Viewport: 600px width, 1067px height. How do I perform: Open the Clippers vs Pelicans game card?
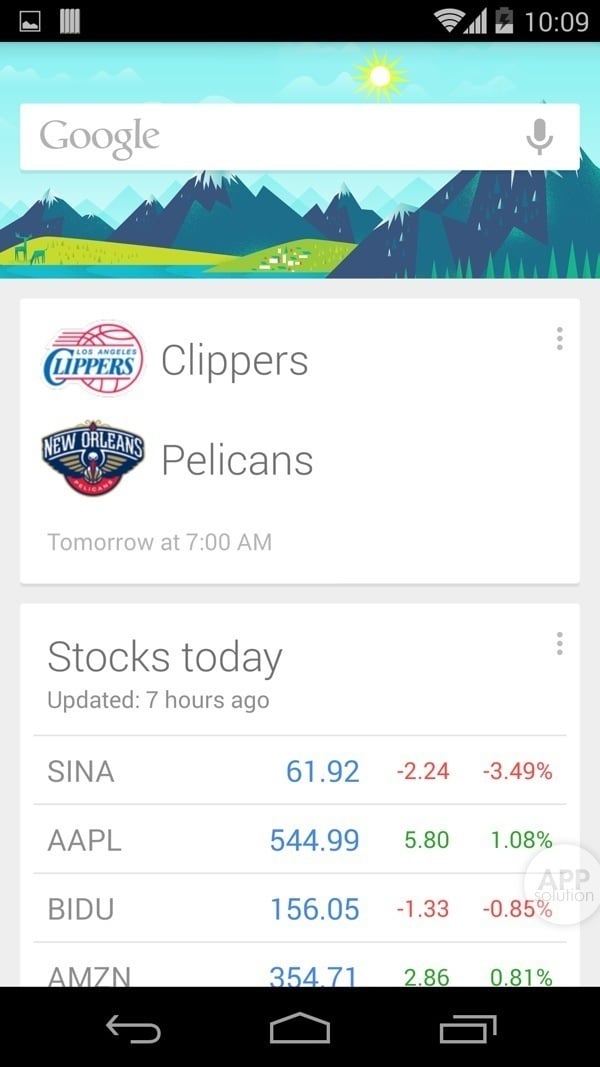pyautogui.click(x=300, y=440)
